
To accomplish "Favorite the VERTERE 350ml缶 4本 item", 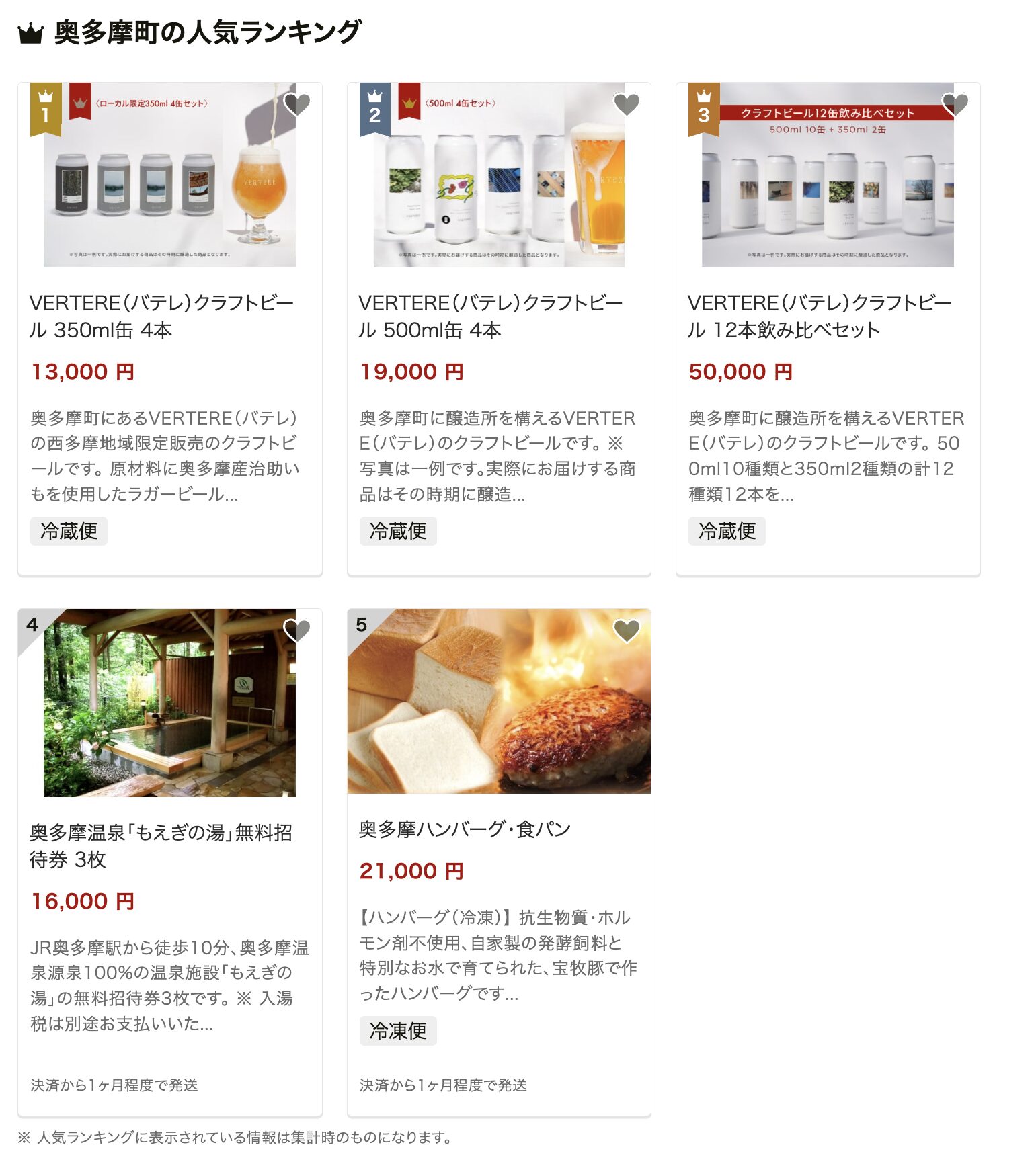I will click(296, 104).
